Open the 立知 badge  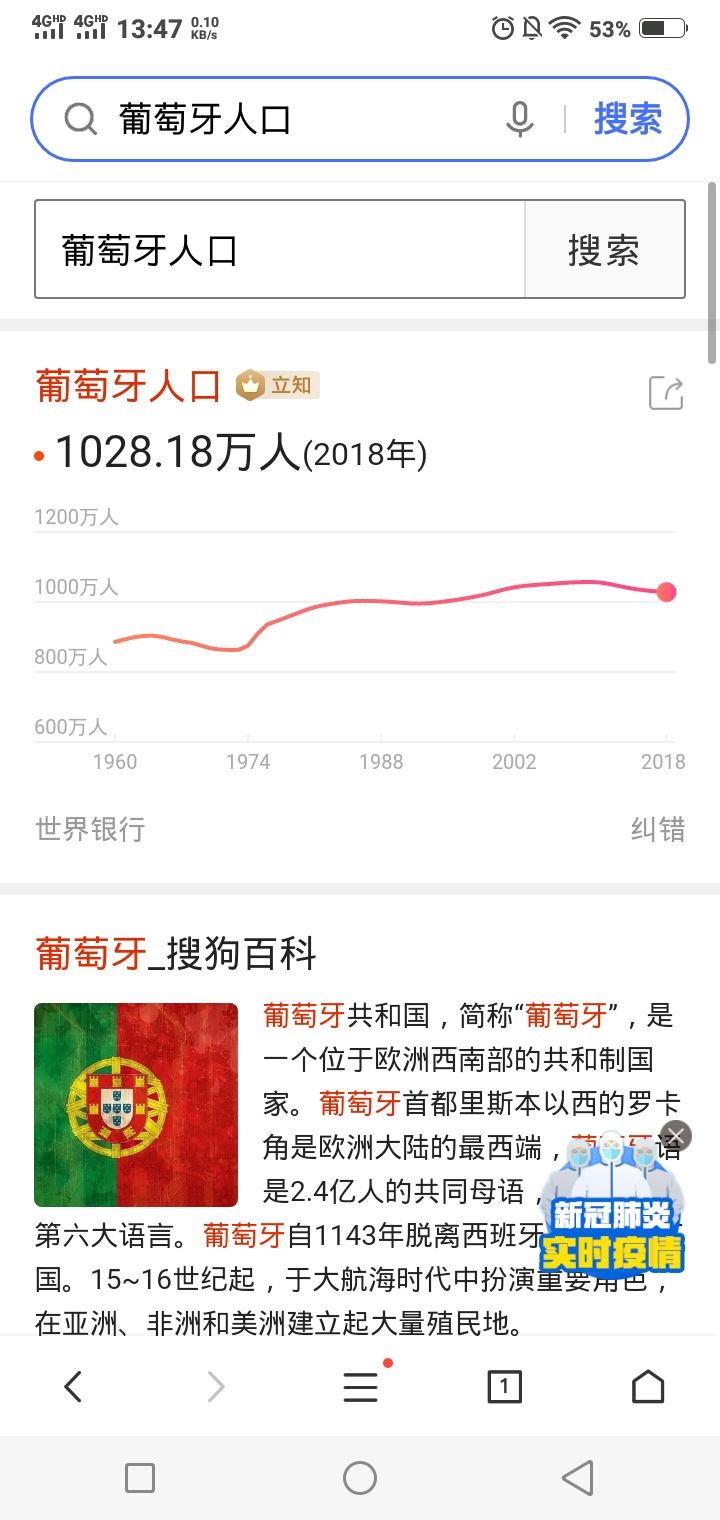point(277,385)
